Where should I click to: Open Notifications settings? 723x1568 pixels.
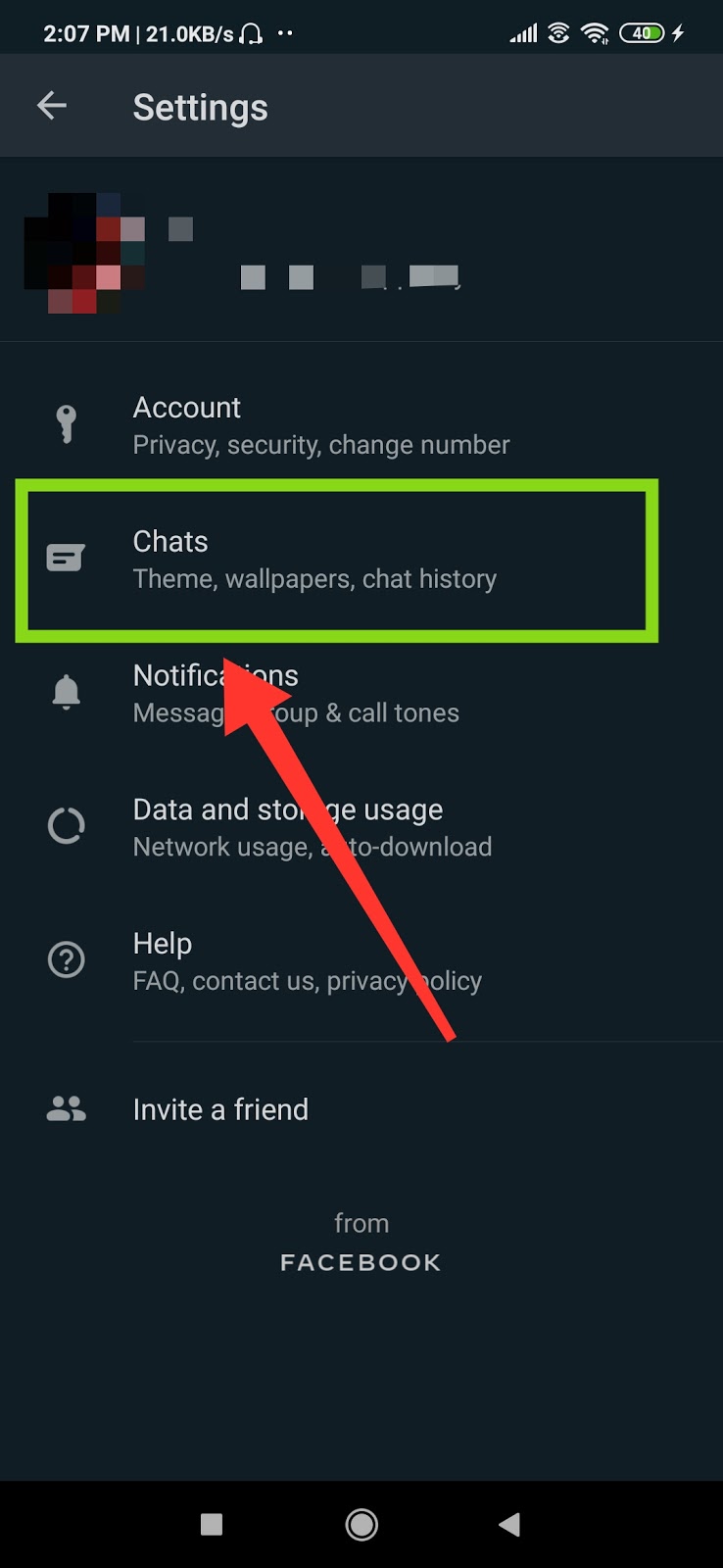(296, 692)
